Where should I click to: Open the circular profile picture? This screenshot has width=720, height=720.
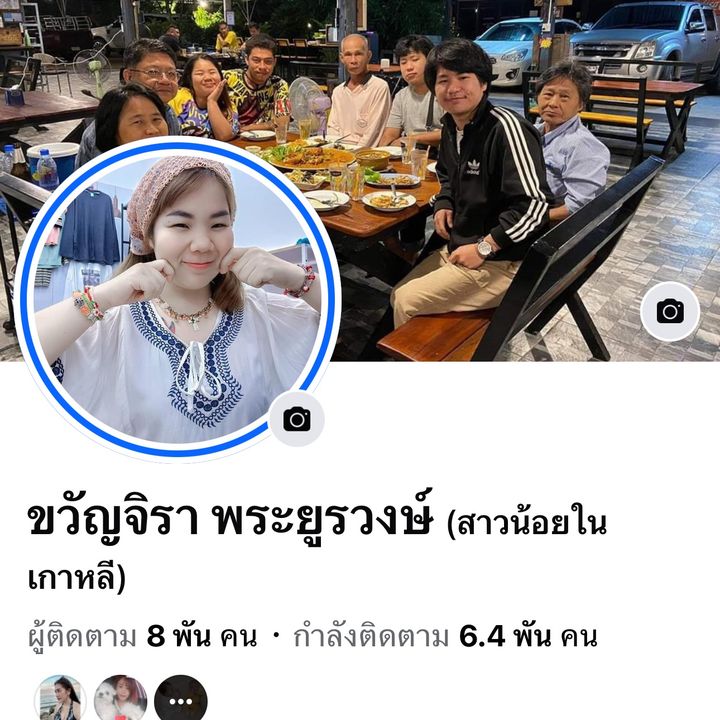coord(178,300)
